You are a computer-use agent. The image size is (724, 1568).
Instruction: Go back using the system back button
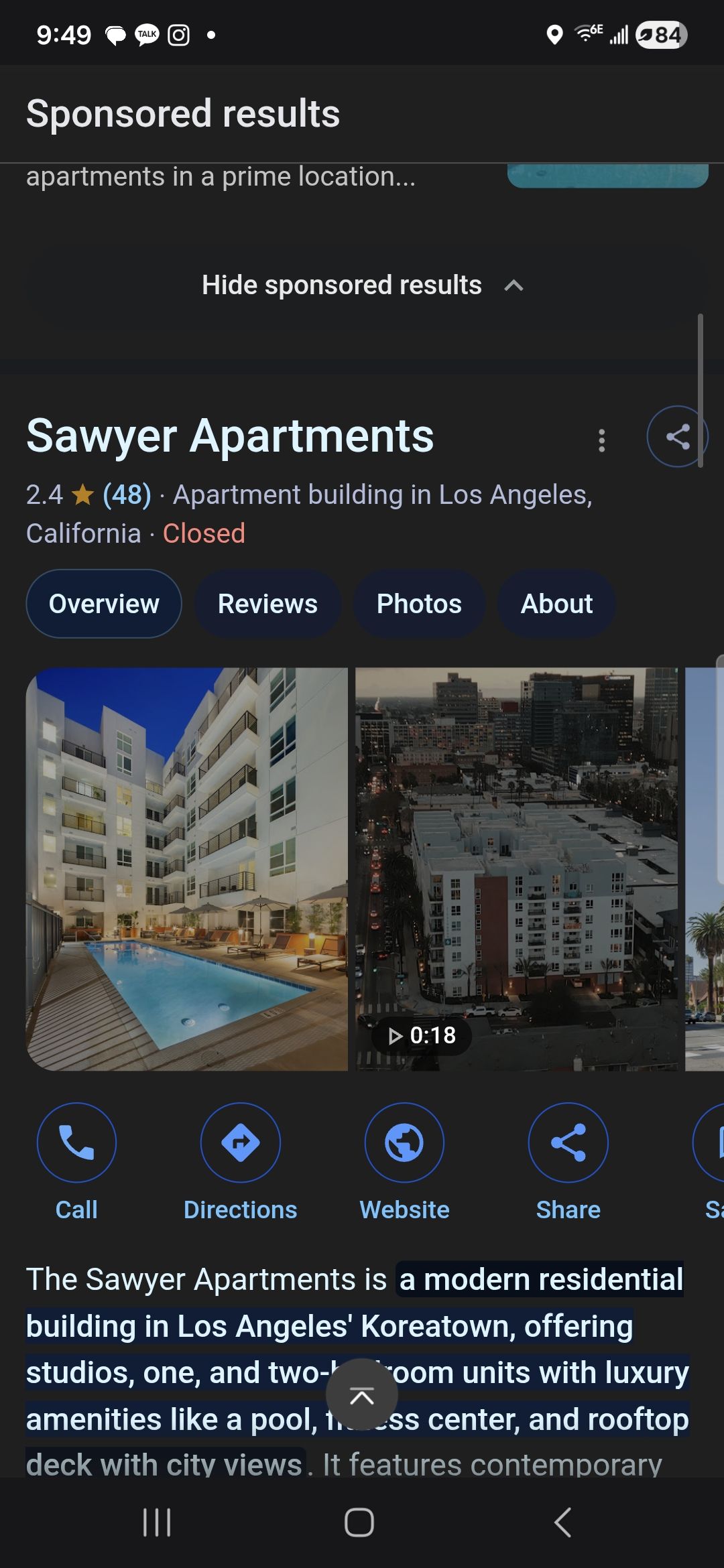[x=563, y=1523]
